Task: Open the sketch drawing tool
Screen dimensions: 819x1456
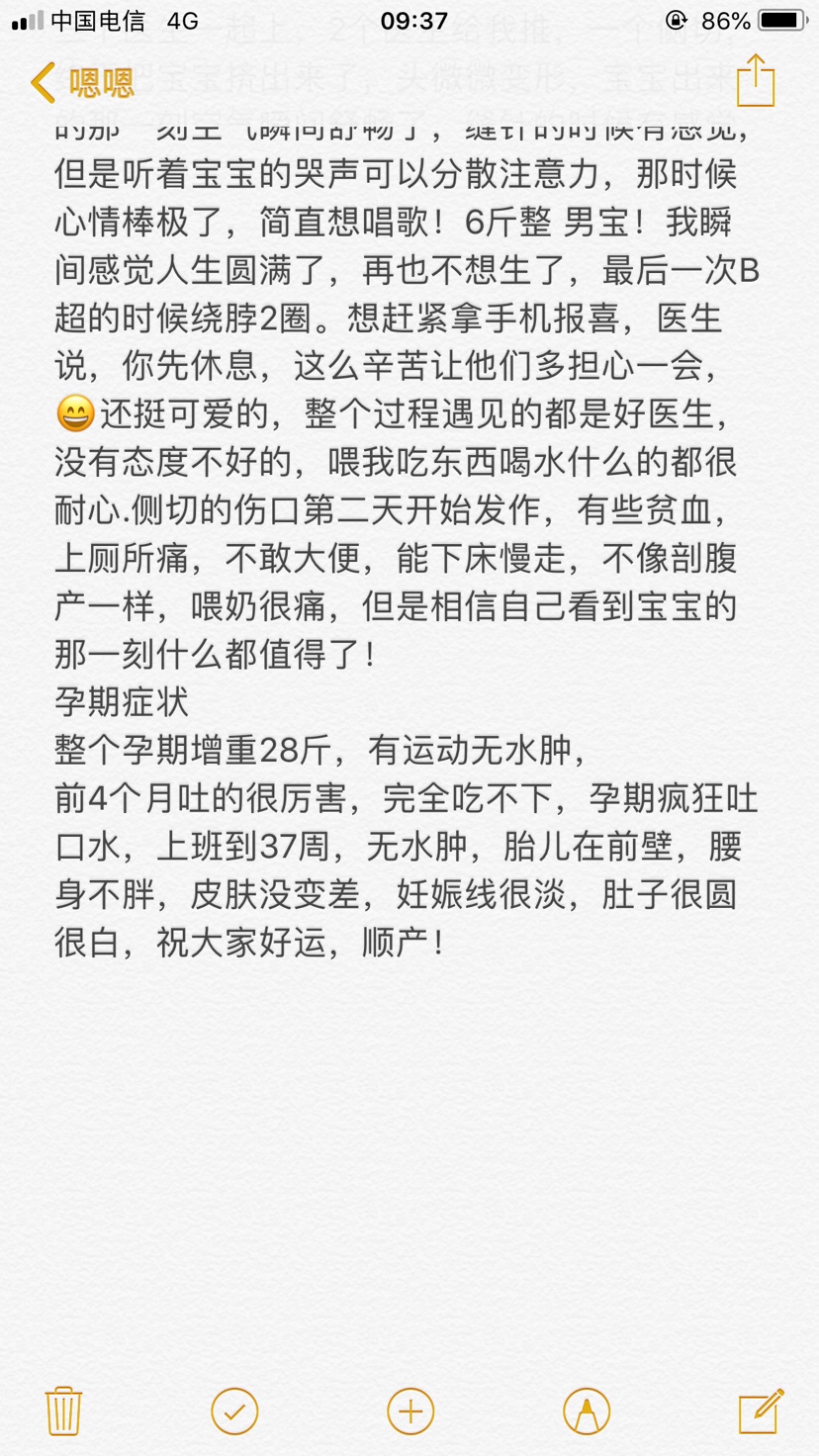Action: pyautogui.click(x=586, y=1410)
